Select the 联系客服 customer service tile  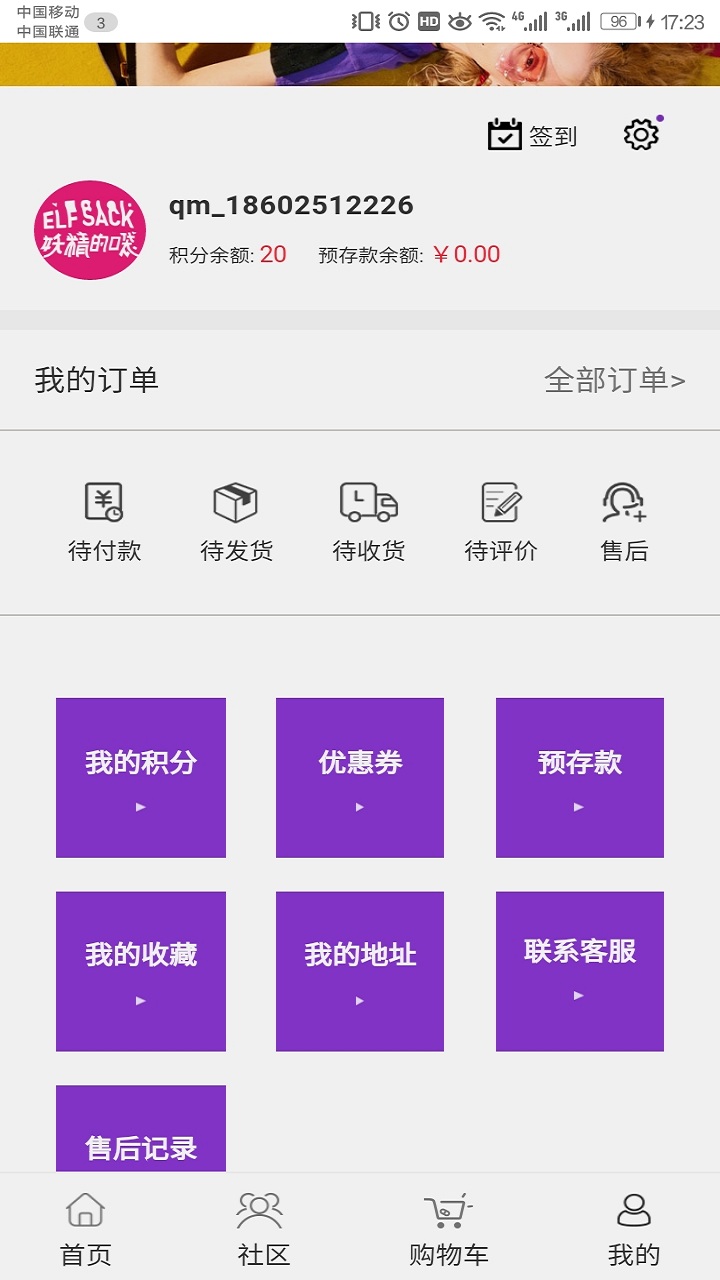point(580,971)
